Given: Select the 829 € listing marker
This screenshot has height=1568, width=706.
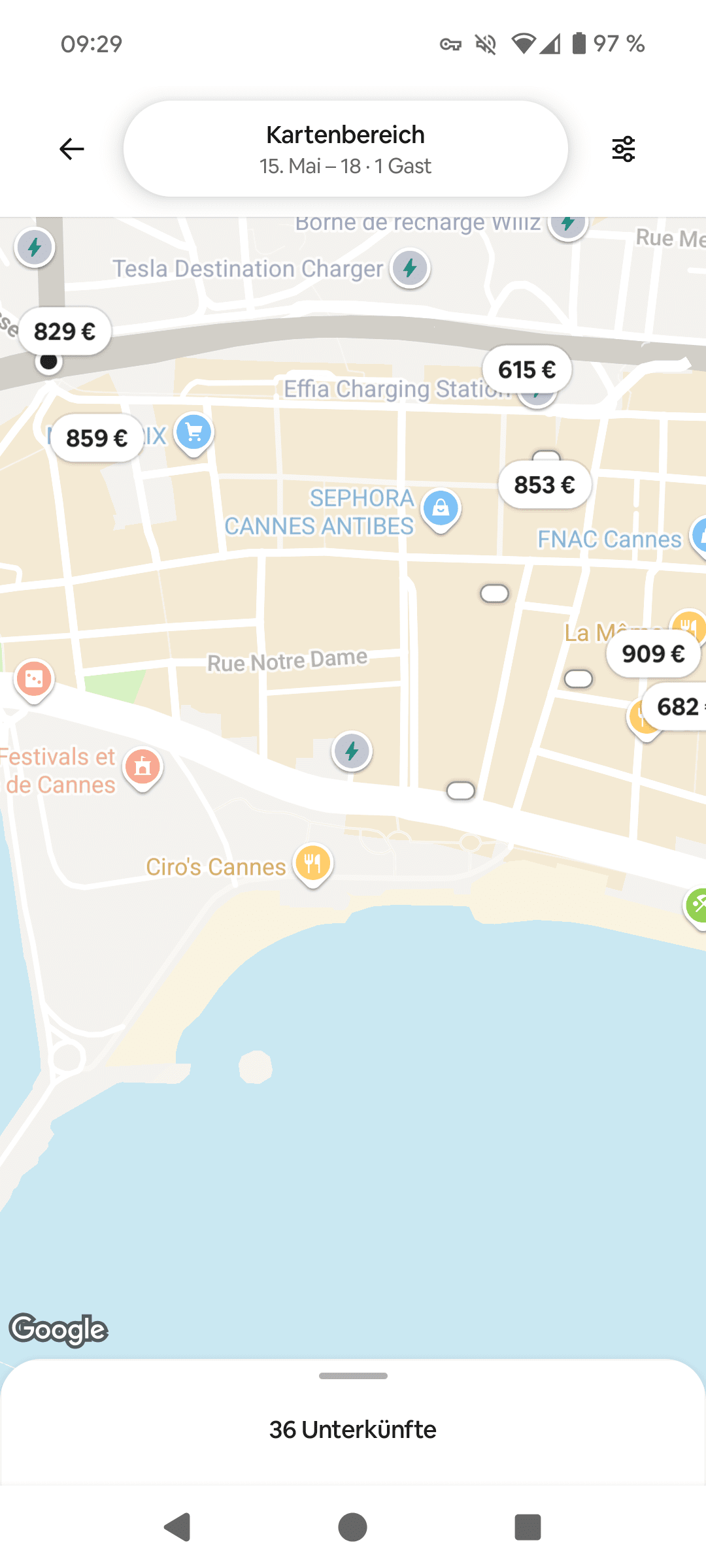Looking at the screenshot, I should tap(65, 331).
